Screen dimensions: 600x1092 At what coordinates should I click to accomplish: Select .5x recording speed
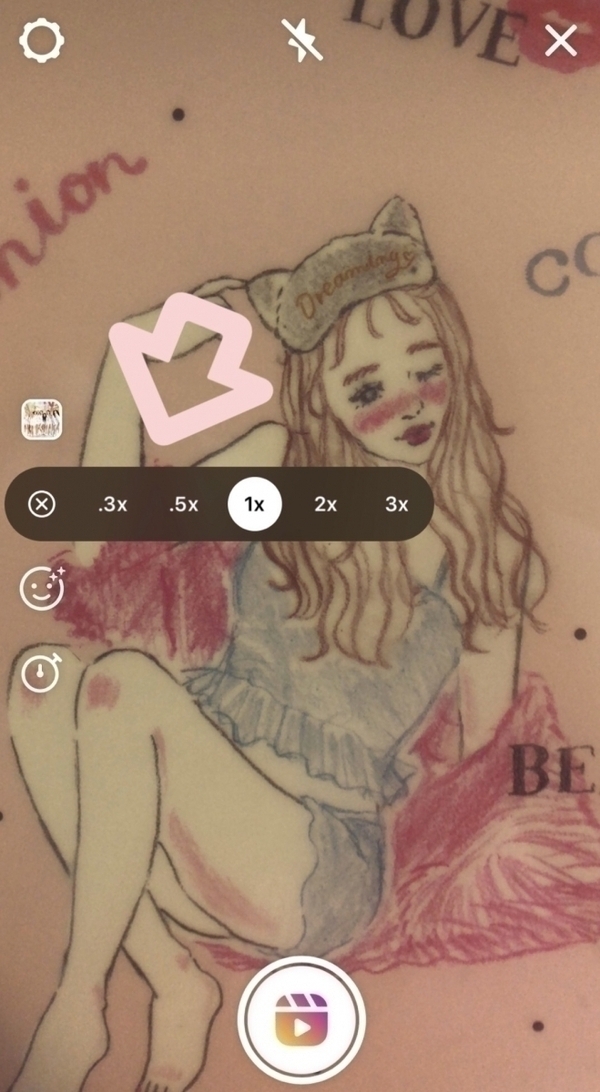click(x=183, y=505)
